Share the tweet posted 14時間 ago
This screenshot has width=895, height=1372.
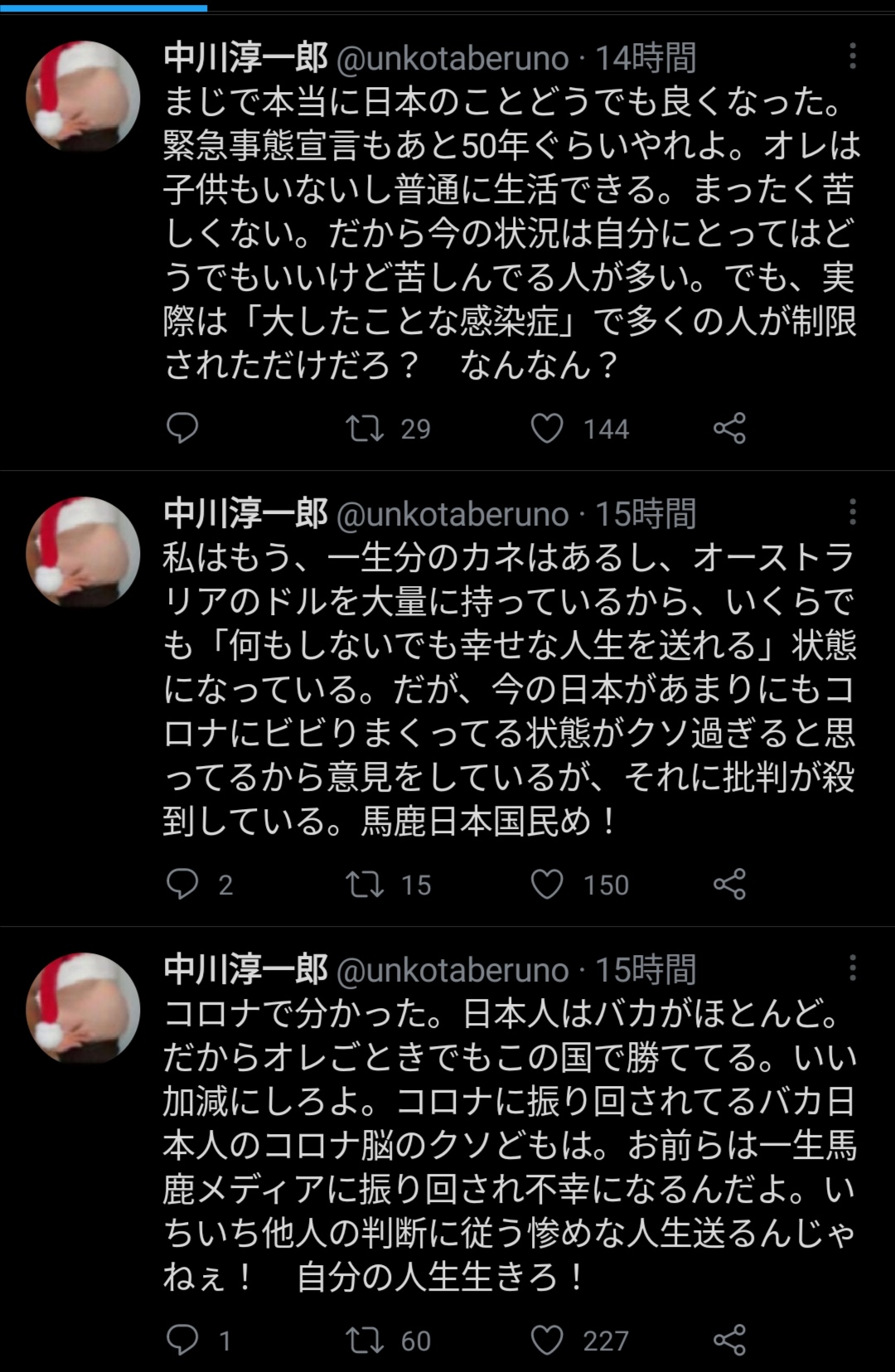(729, 428)
